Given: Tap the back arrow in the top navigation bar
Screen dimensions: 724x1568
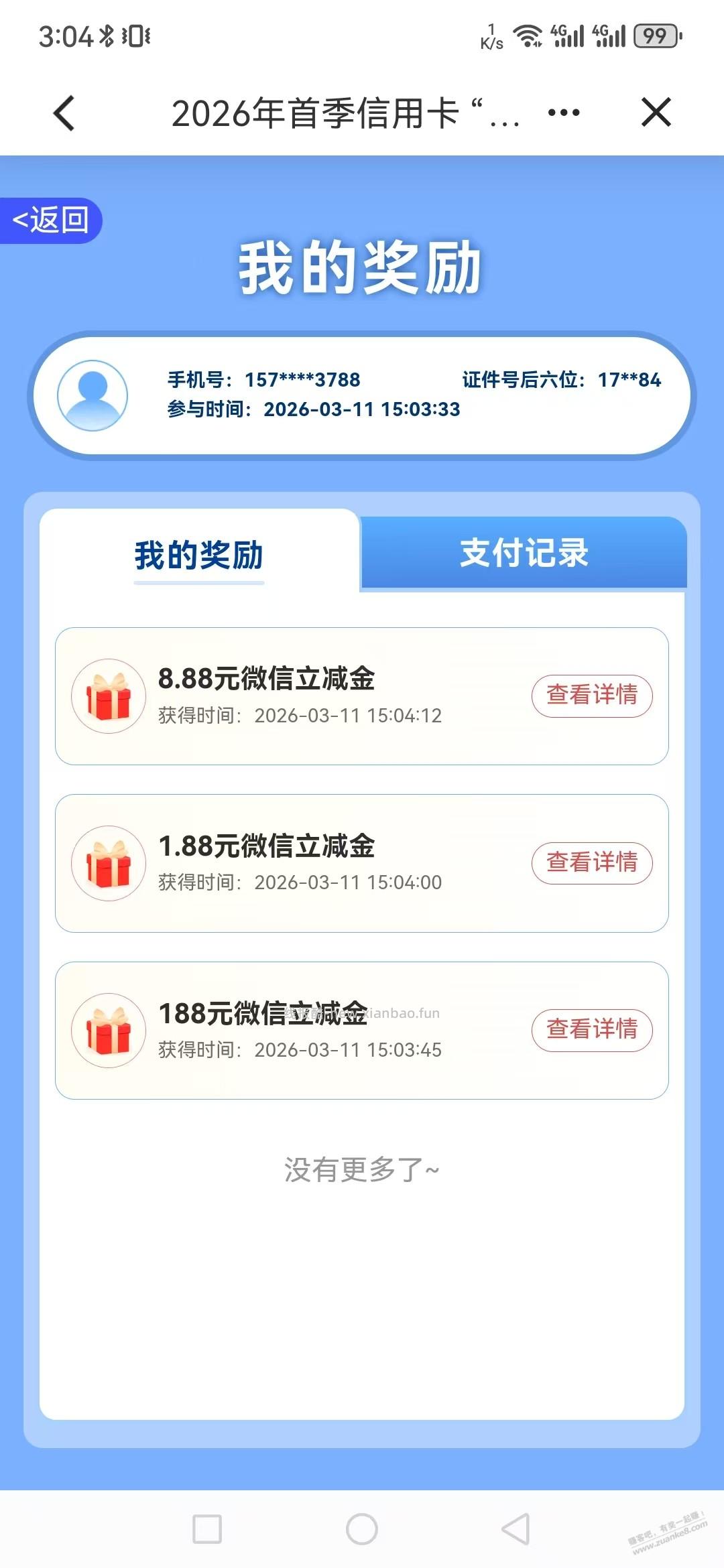Looking at the screenshot, I should coord(64,113).
